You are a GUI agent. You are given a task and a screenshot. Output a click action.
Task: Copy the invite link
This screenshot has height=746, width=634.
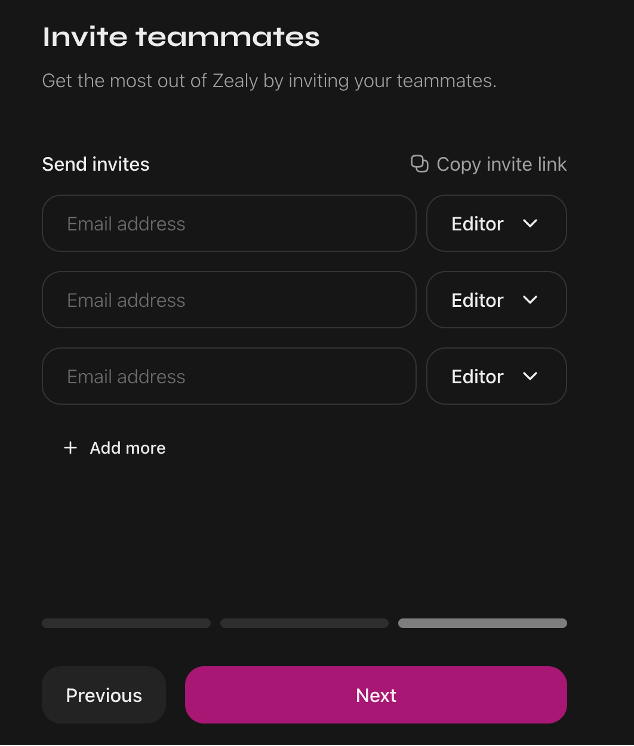pos(488,165)
